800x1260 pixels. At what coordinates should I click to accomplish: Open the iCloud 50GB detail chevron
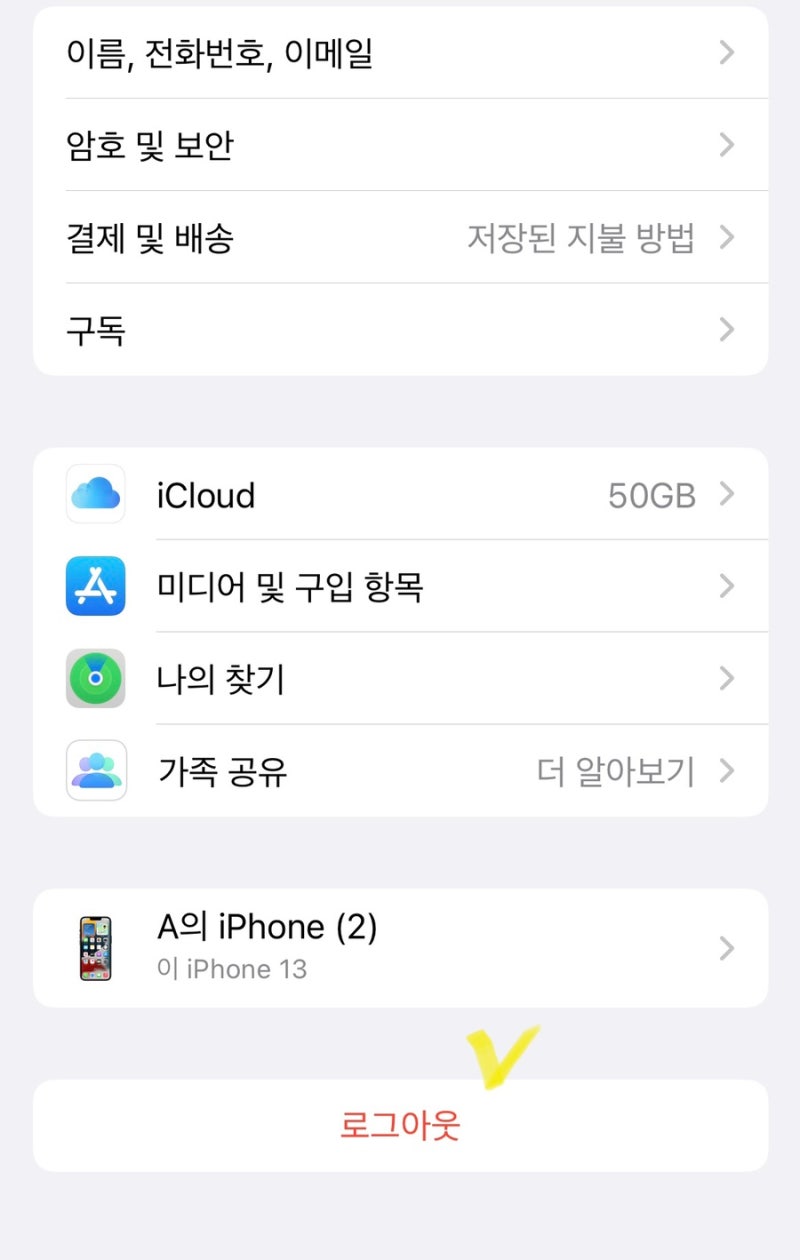click(x=727, y=494)
